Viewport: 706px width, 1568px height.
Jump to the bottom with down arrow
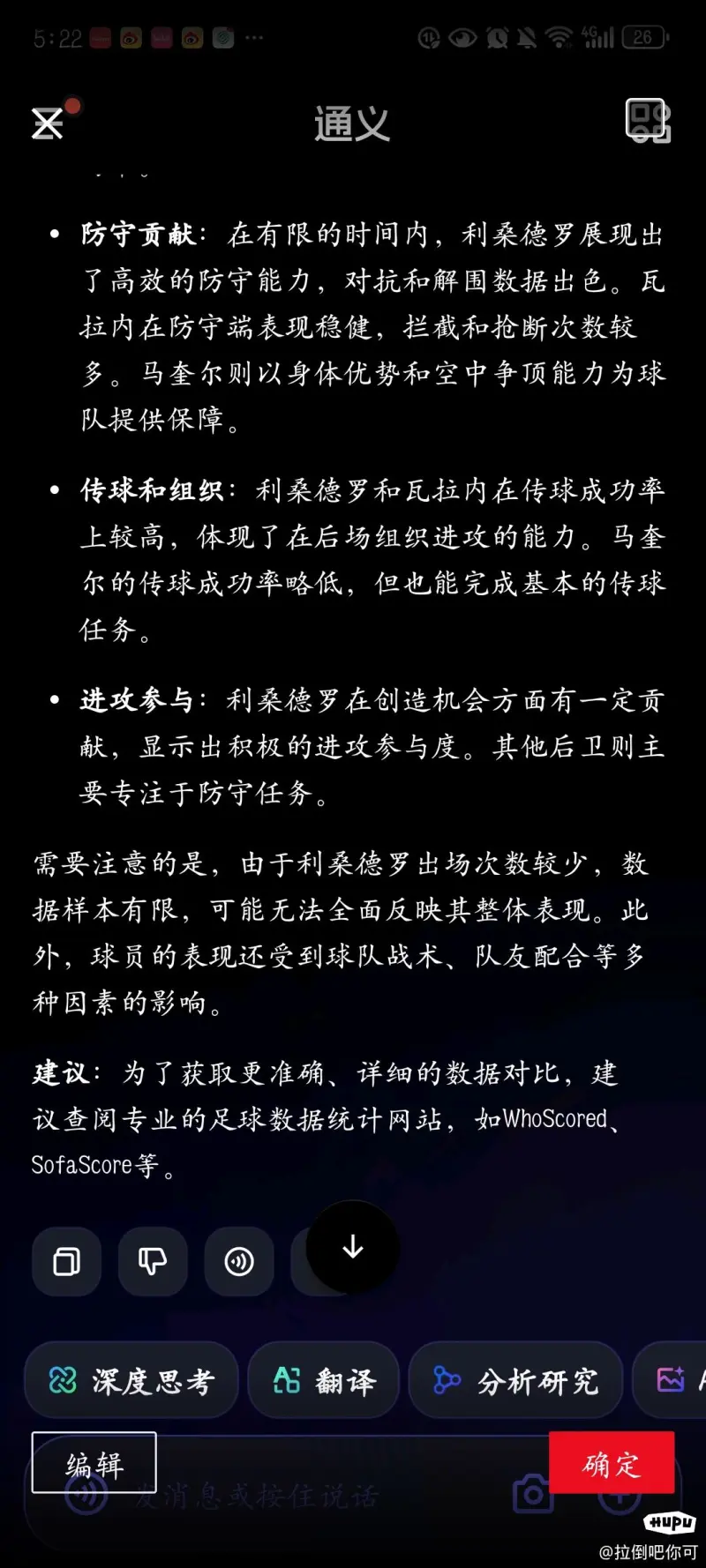click(x=353, y=1247)
